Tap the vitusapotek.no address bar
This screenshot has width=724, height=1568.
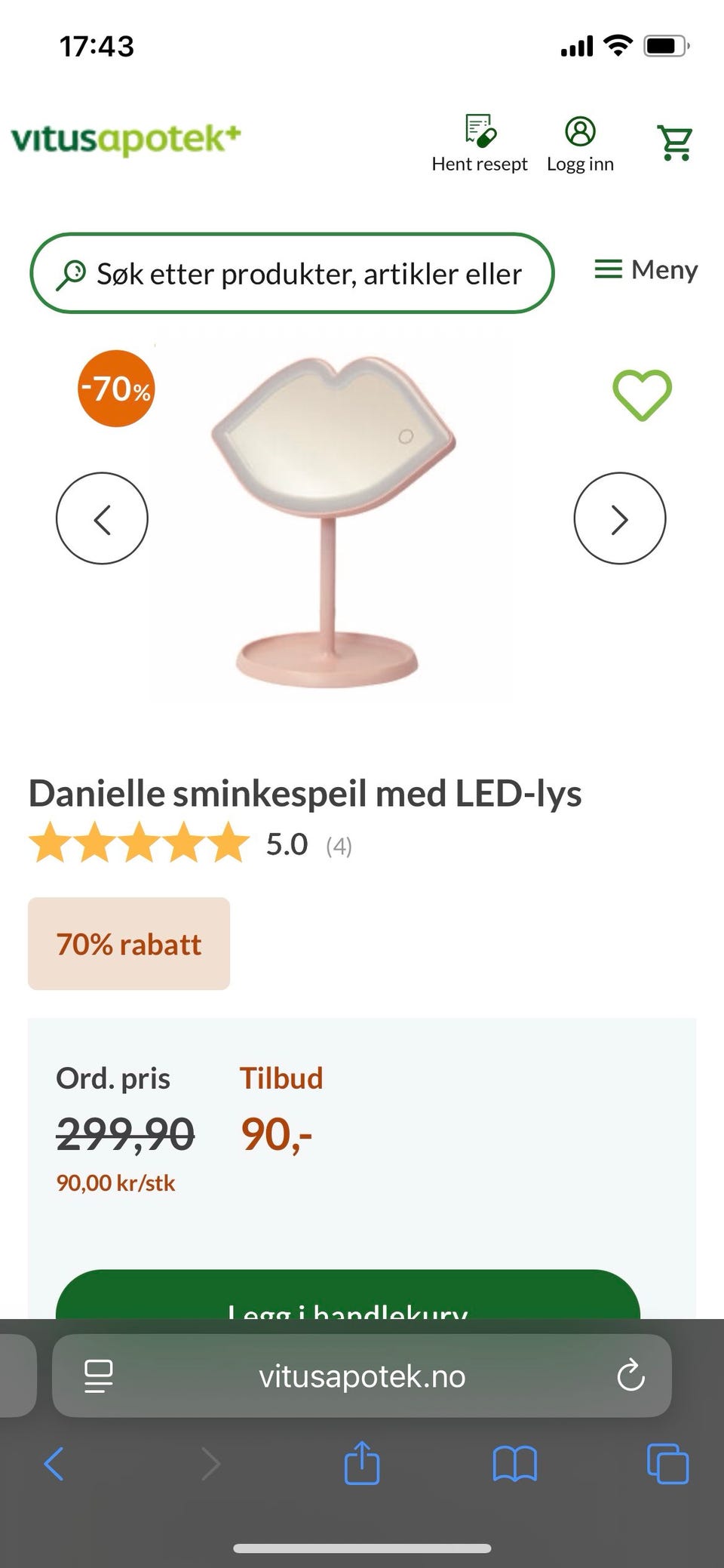362,1375
